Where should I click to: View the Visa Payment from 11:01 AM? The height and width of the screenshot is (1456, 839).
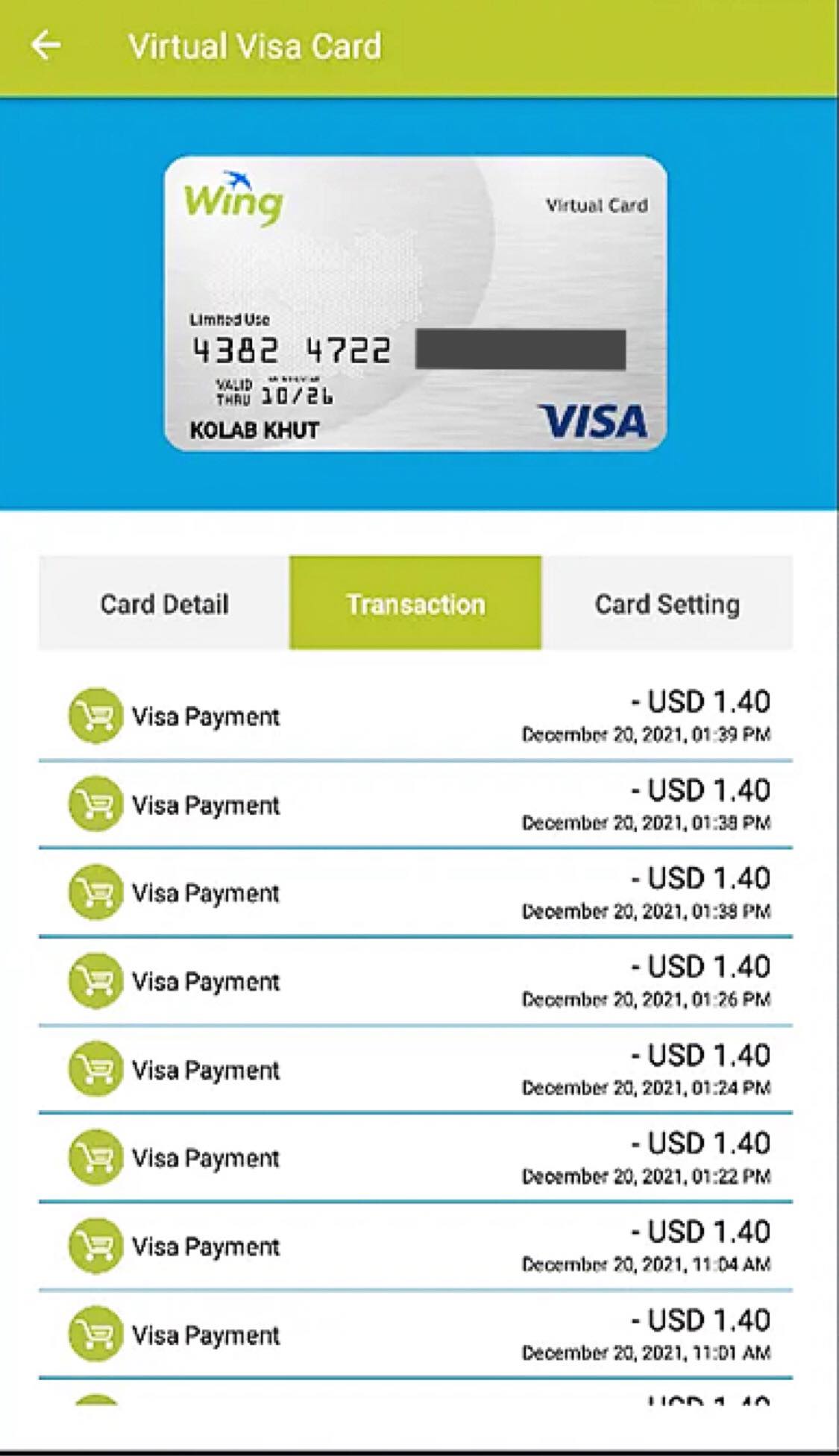(x=415, y=1334)
